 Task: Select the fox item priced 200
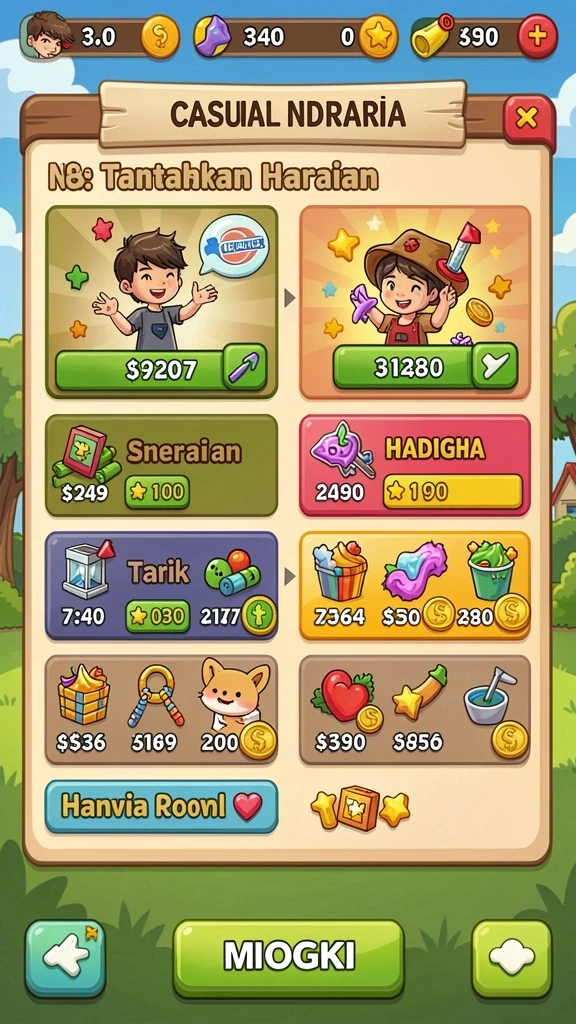pos(235,709)
